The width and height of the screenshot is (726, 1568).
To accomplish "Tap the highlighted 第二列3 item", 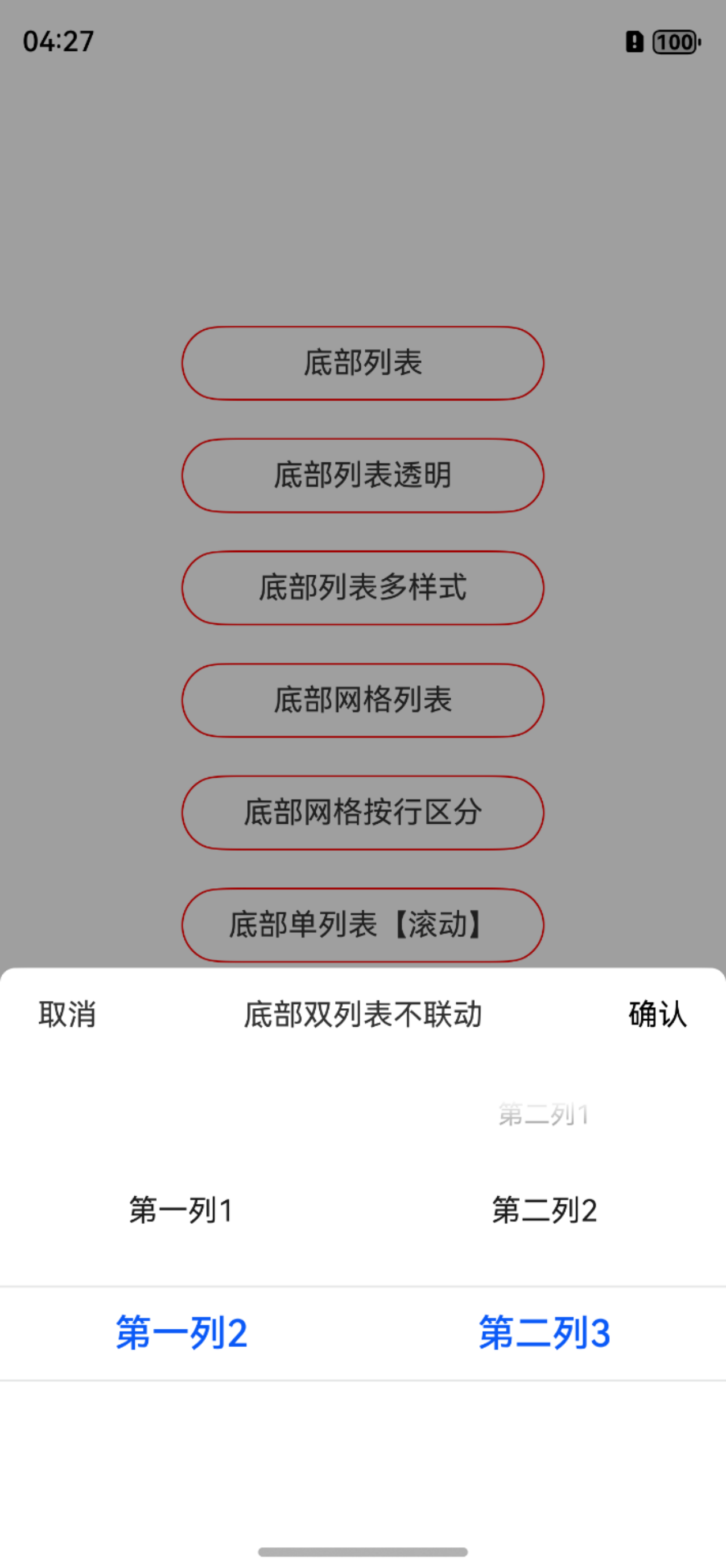I will pyautogui.click(x=544, y=1333).
